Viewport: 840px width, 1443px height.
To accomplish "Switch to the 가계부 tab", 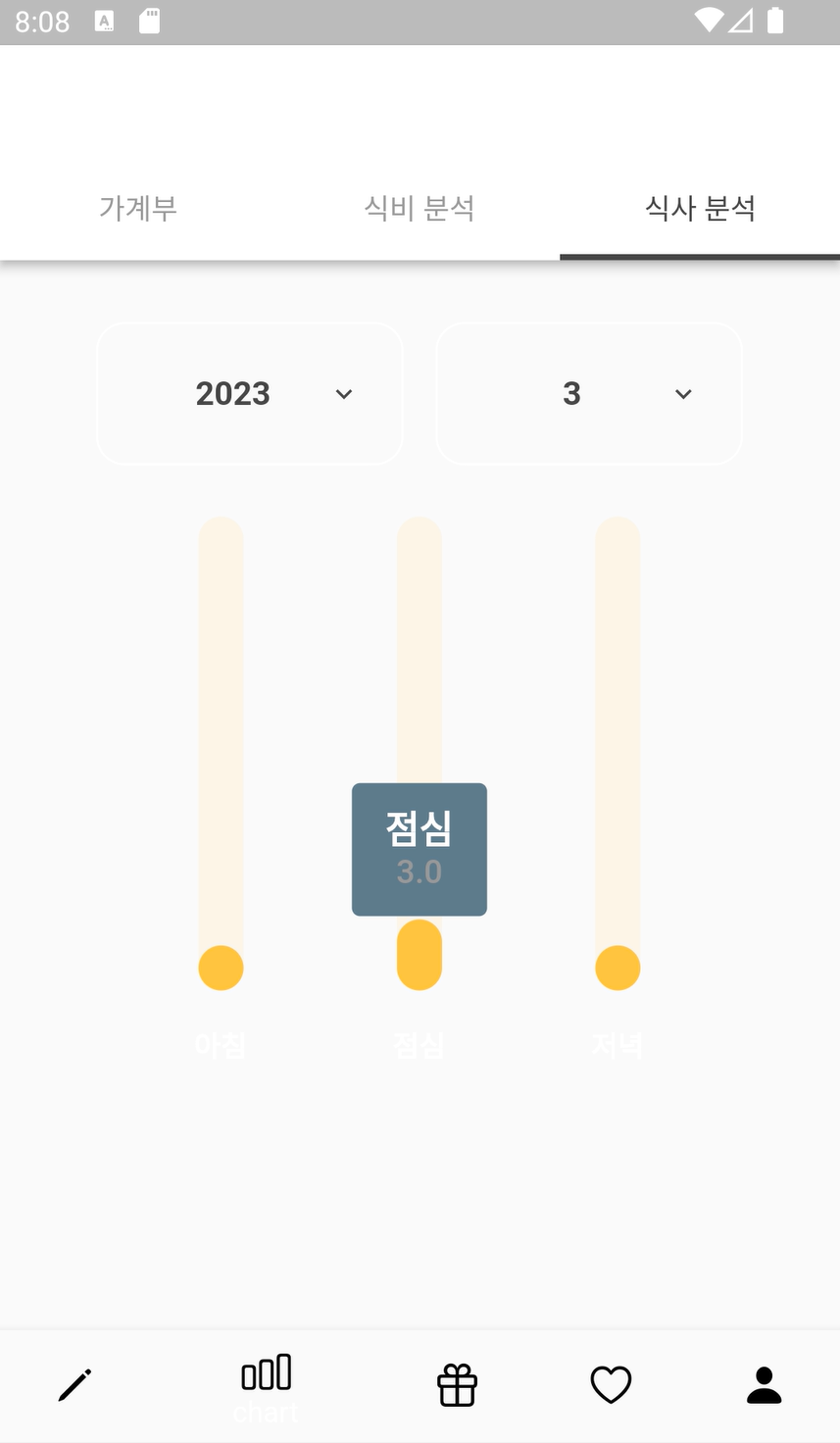I will [138, 208].
